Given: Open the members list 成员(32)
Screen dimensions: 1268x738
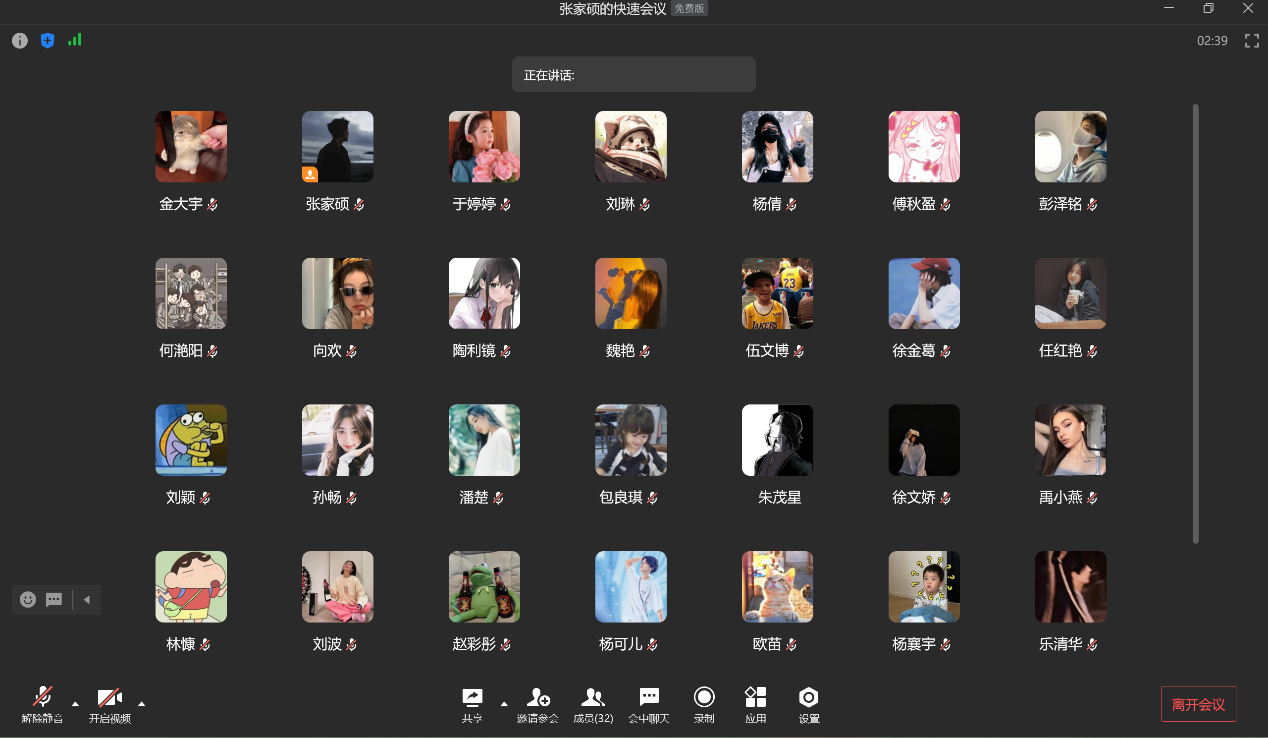Looking at the screenshot, I should tap(593, 703).
